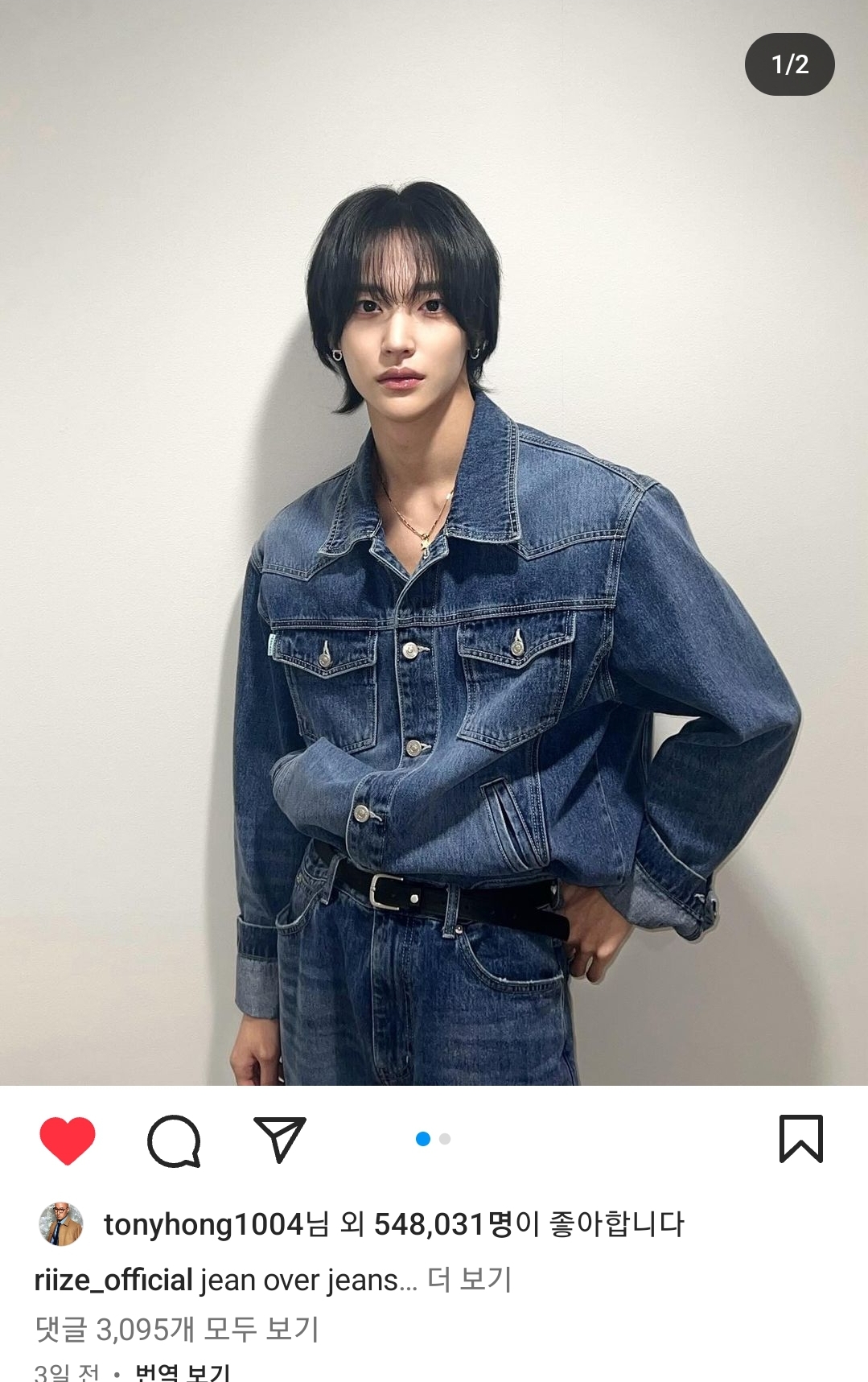This screenshot has height=1382, width=868.
Task: Open riize_official profile from the caption
Action: pos(113,1280)
